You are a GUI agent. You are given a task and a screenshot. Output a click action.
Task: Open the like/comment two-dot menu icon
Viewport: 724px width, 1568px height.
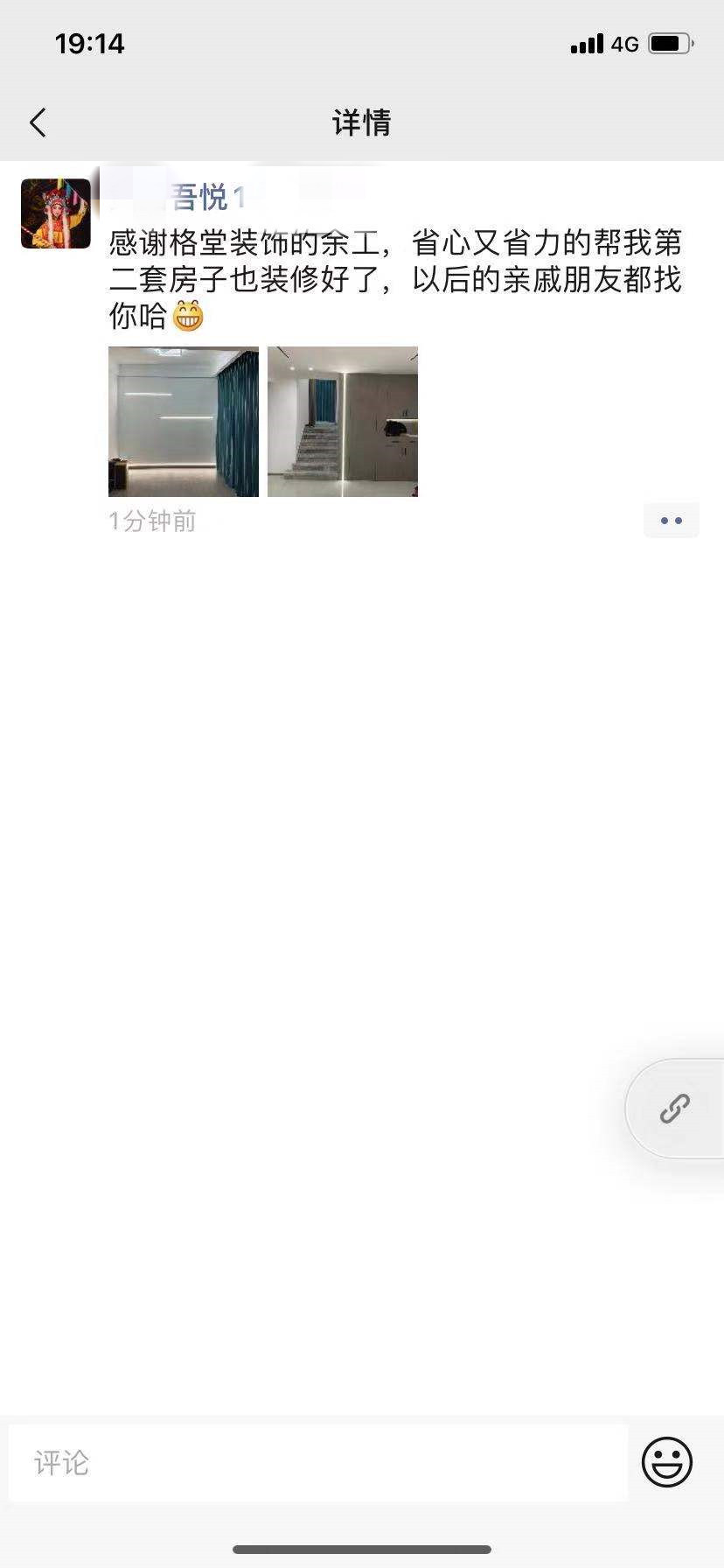point(671,520)
